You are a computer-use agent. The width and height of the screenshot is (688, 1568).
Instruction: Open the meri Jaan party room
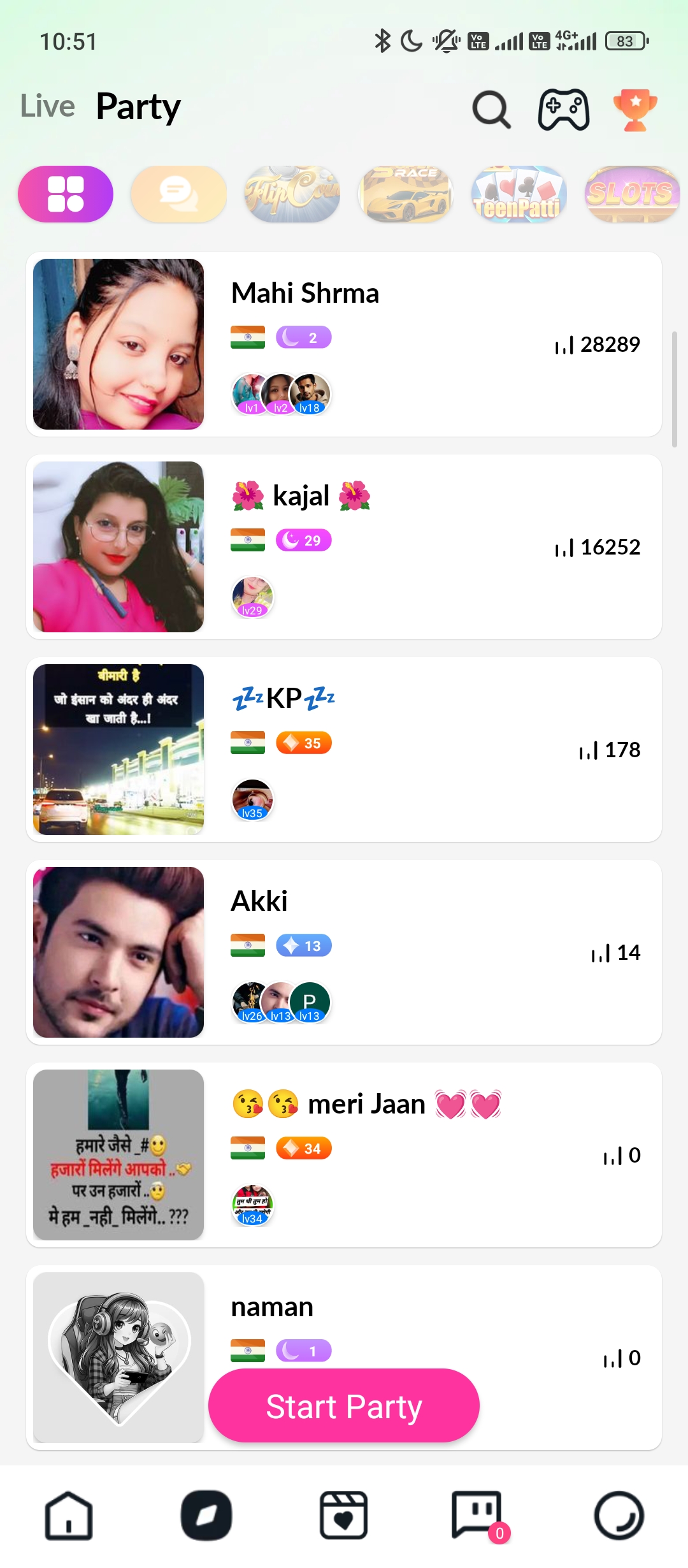point(344,1155)
